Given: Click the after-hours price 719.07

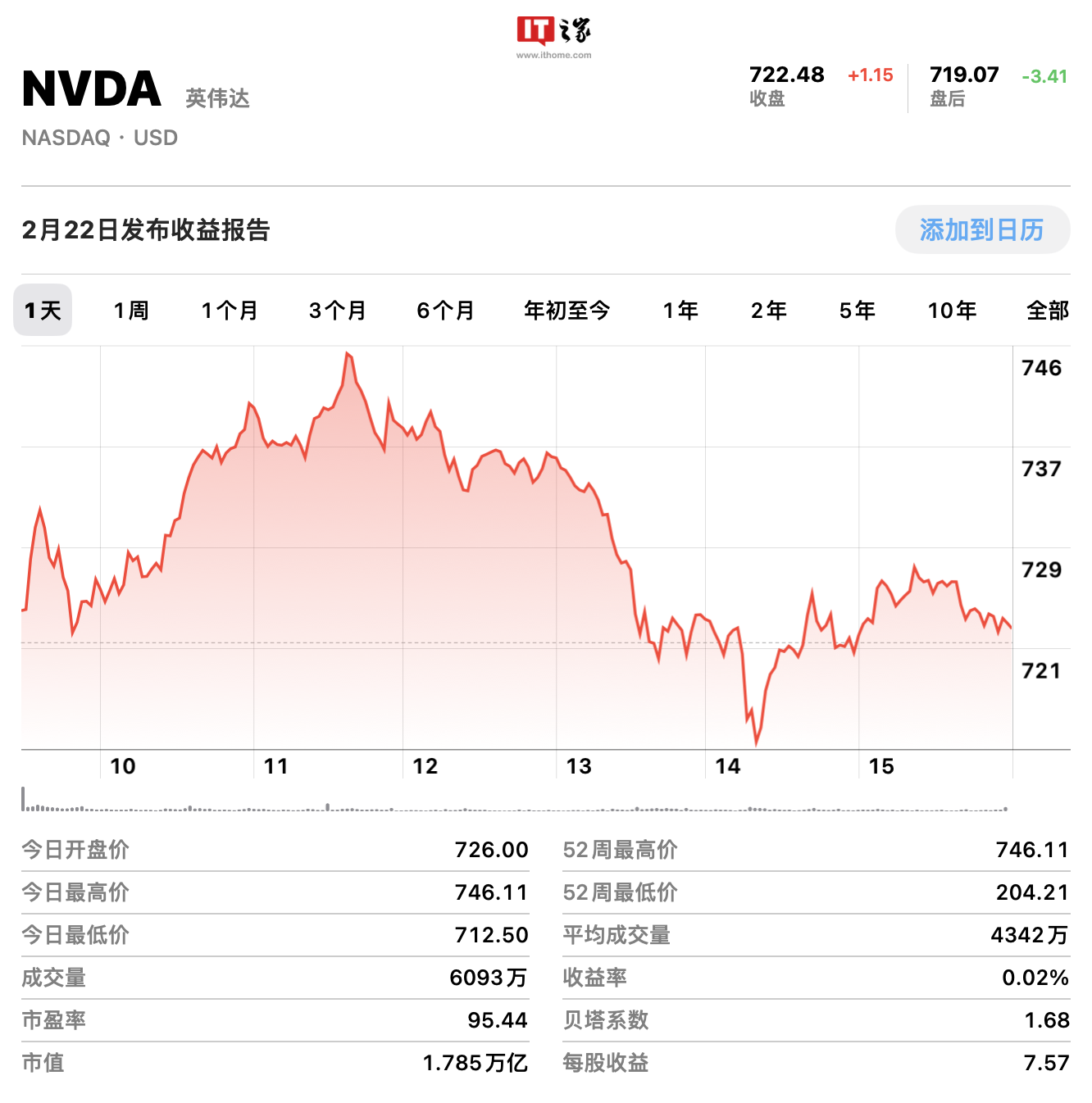Looking at the screenshot, I should (964, 75).
